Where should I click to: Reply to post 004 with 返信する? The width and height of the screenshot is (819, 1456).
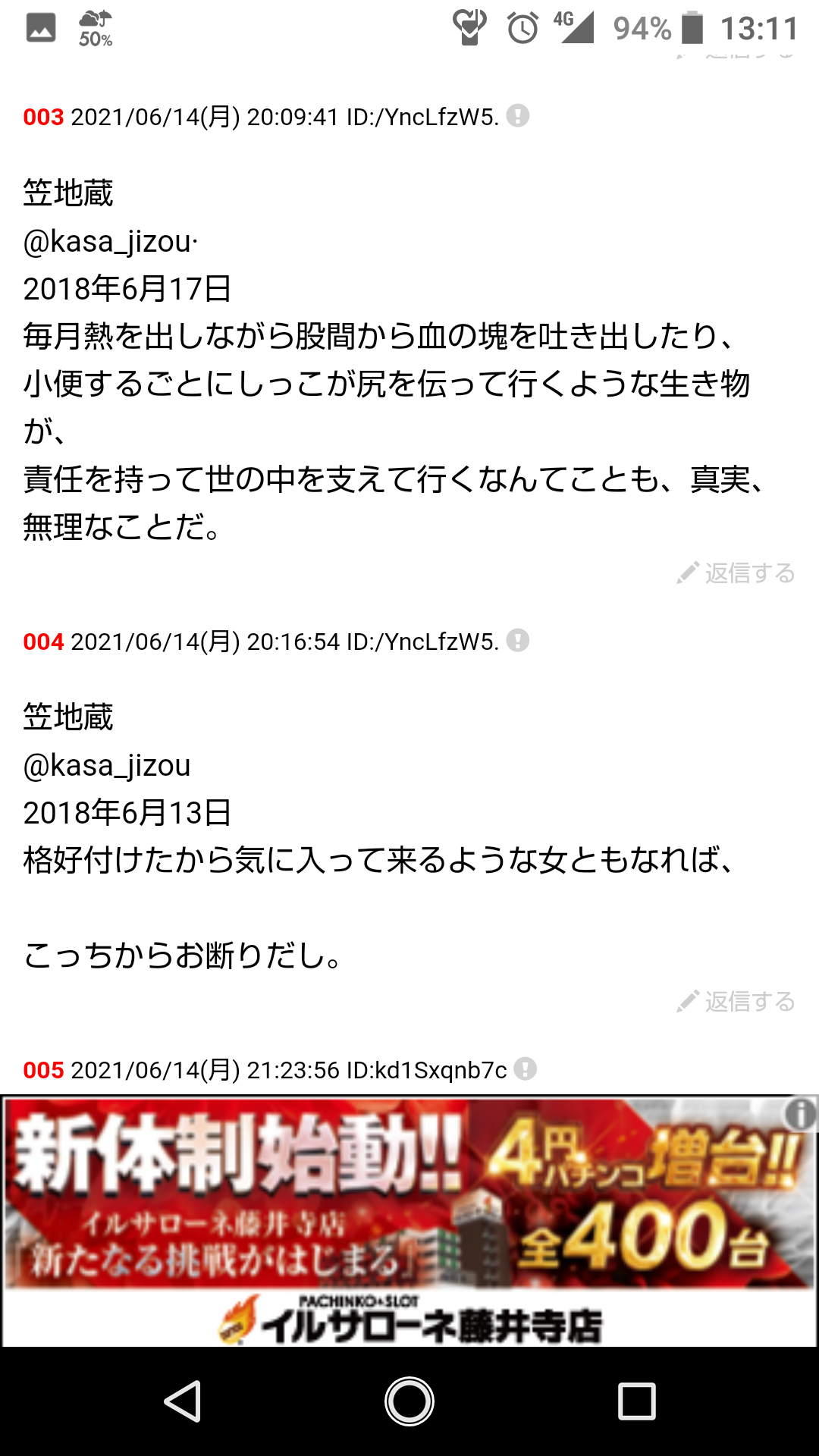(x=736, y=1002)
